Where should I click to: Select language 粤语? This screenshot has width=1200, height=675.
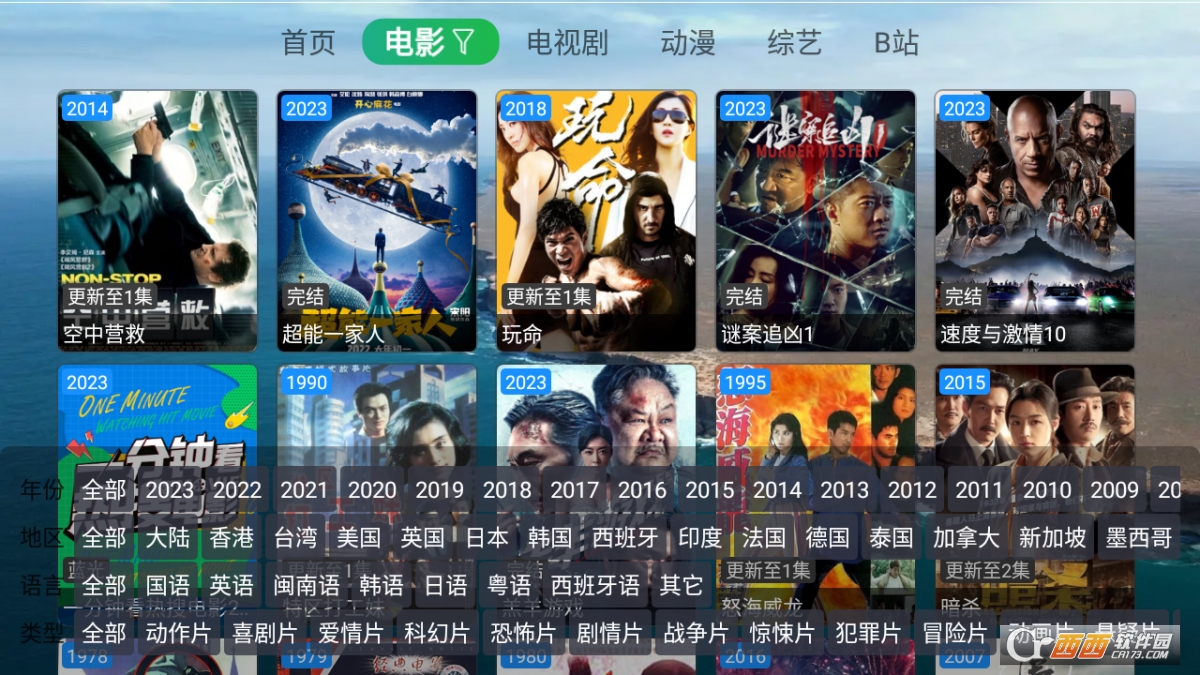509,585
